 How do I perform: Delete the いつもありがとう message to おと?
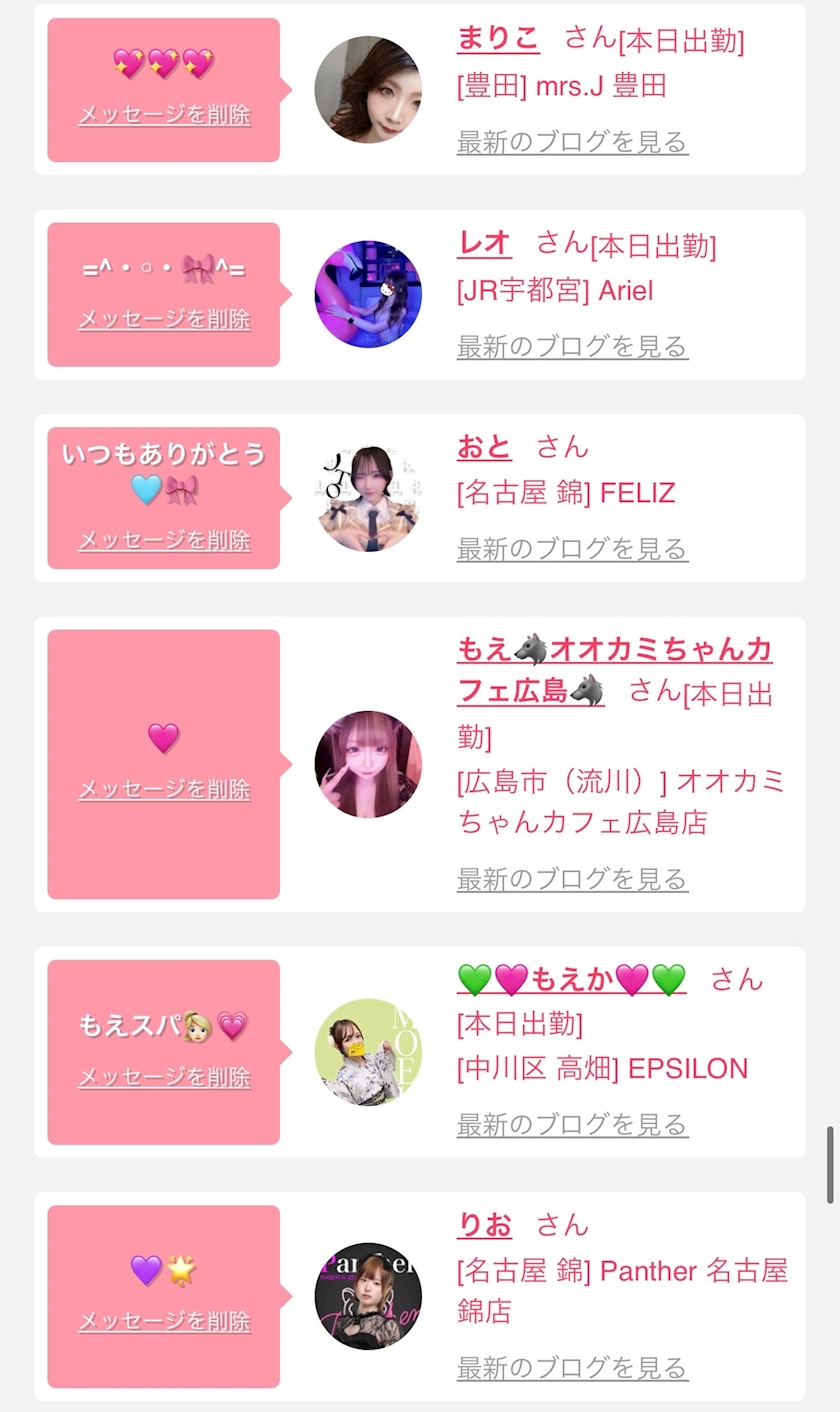coord(164,541)
